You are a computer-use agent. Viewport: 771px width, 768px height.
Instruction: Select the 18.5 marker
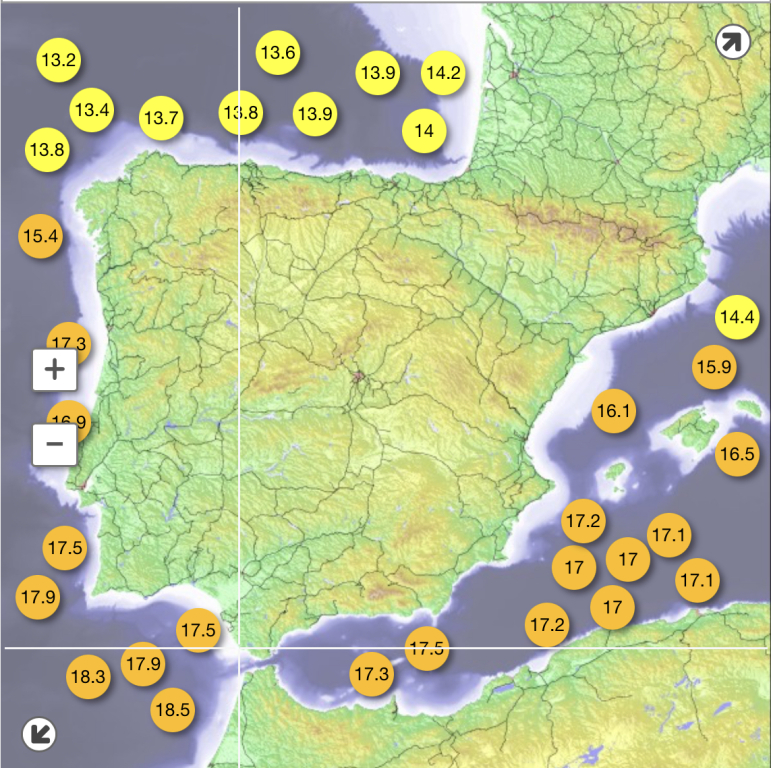[172, 710]
